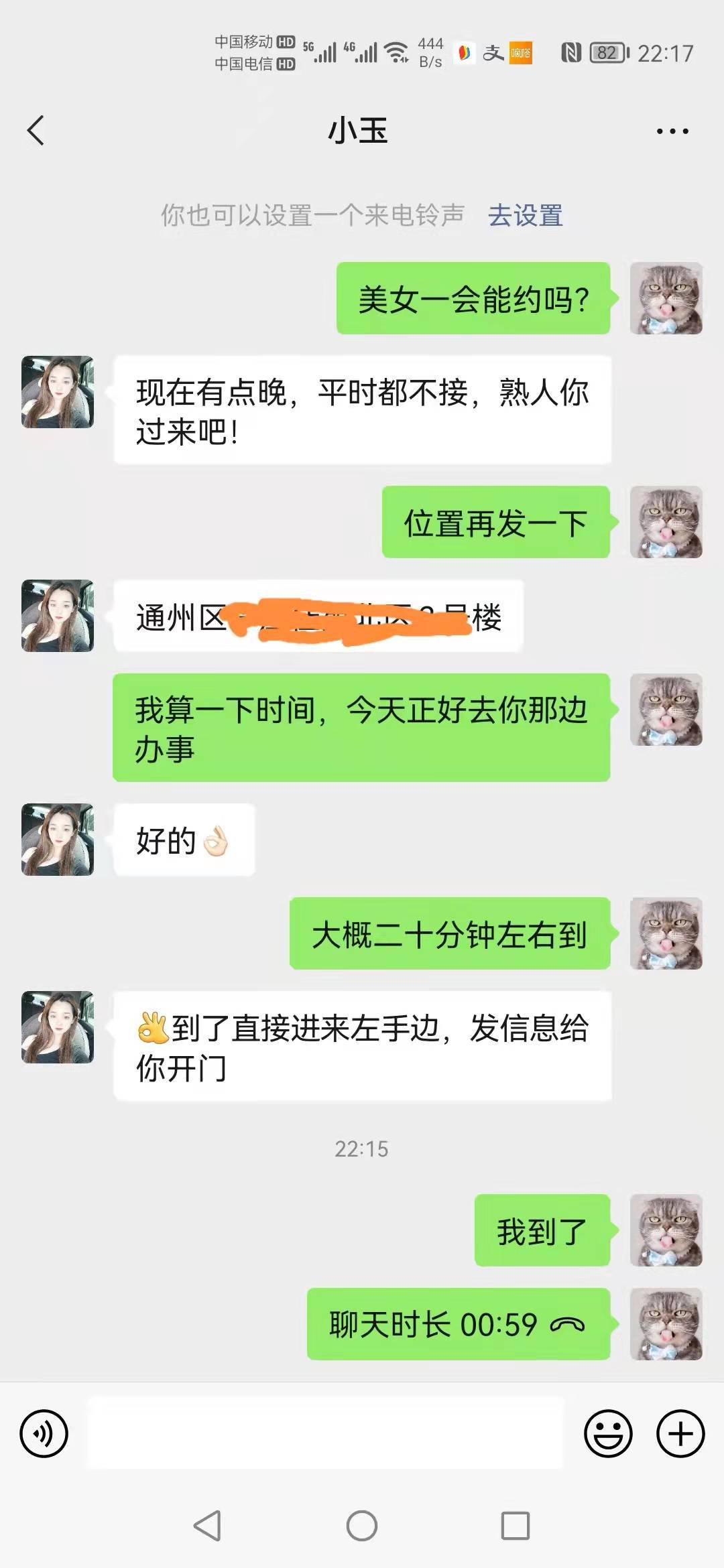The height and width of the screenshot is (1568, 724).
Task: Go back from the 小玉 chat
Action: (x=36, y=130)
